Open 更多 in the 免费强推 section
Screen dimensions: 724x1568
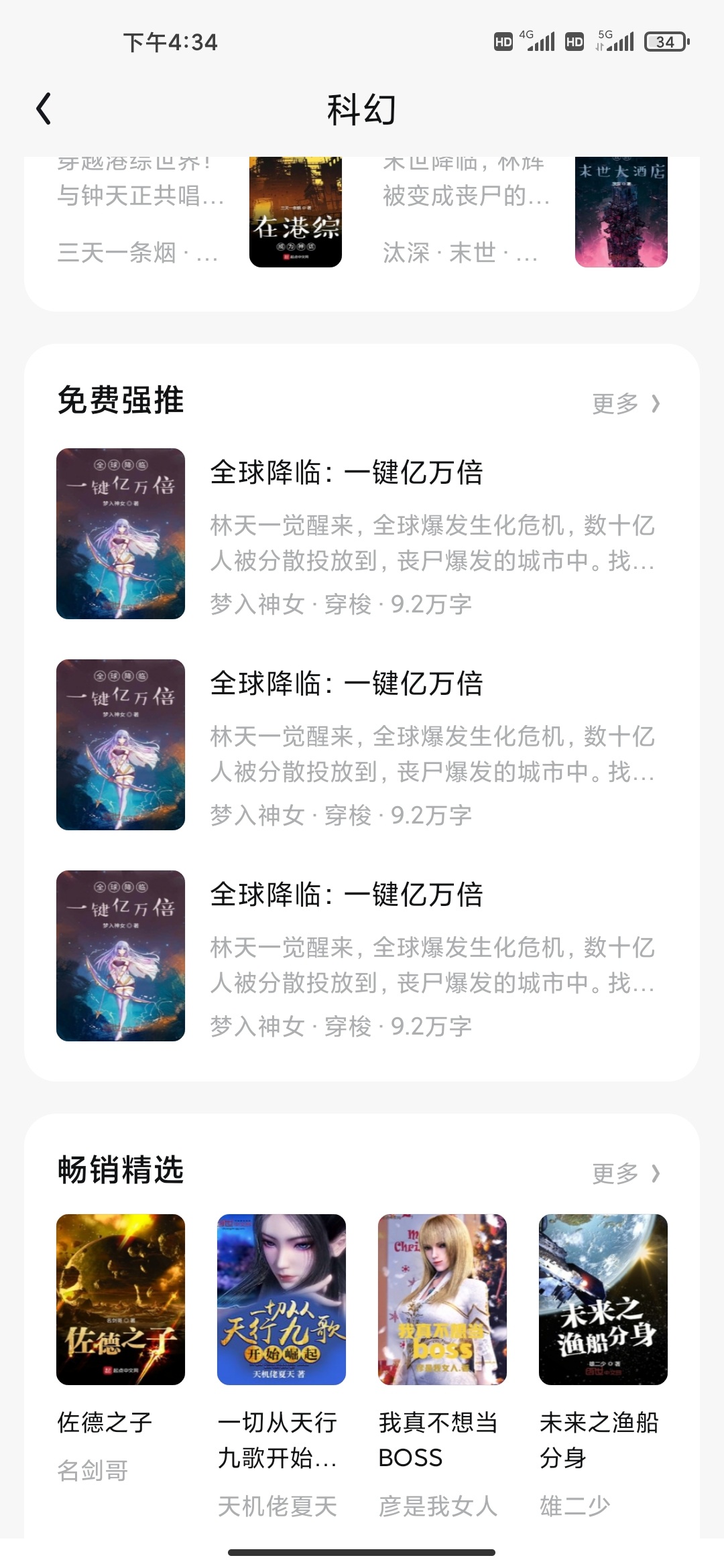[x=625, y=403]
